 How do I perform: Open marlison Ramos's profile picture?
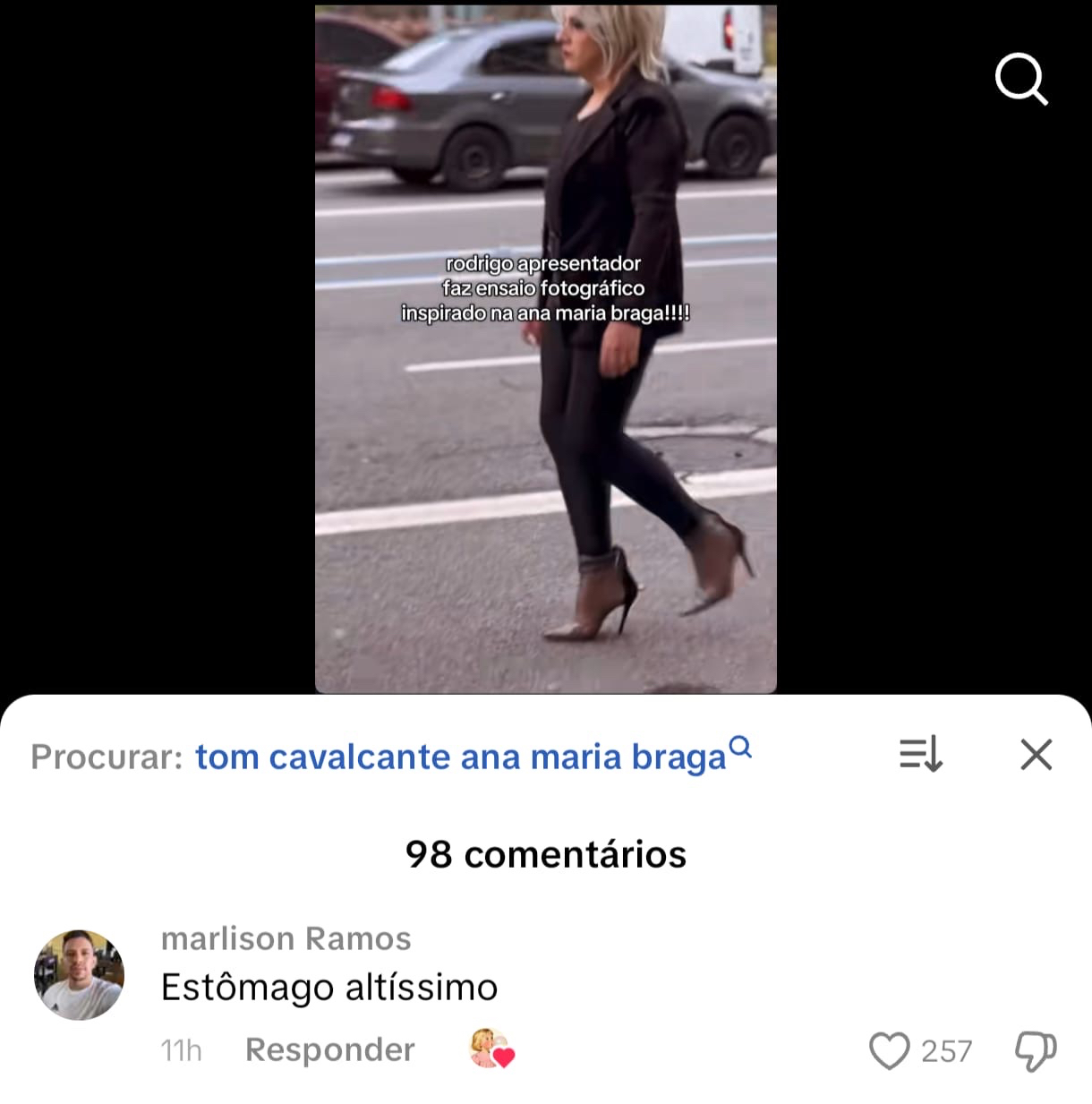[79, 974]
